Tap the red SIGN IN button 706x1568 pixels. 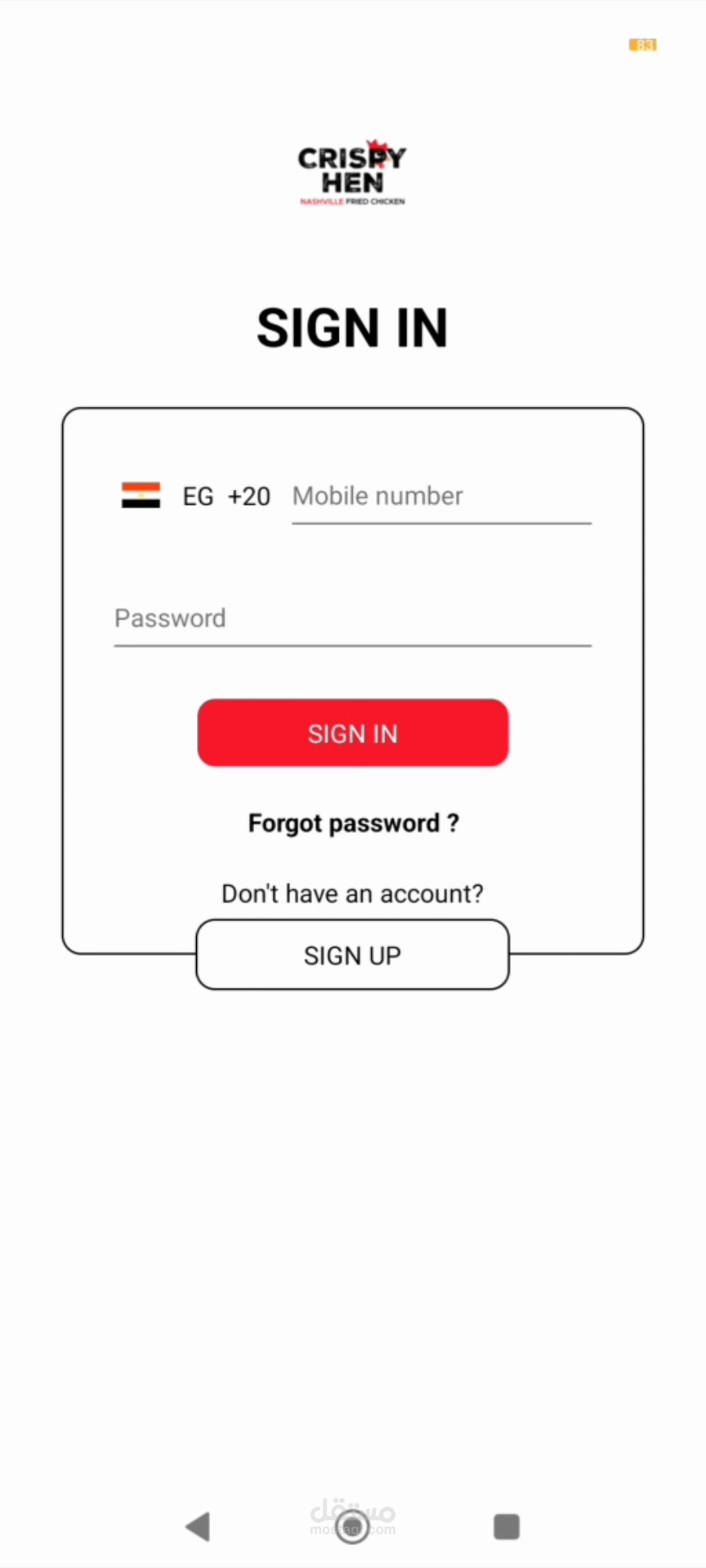pyautogui.click(x=353, y=733)
